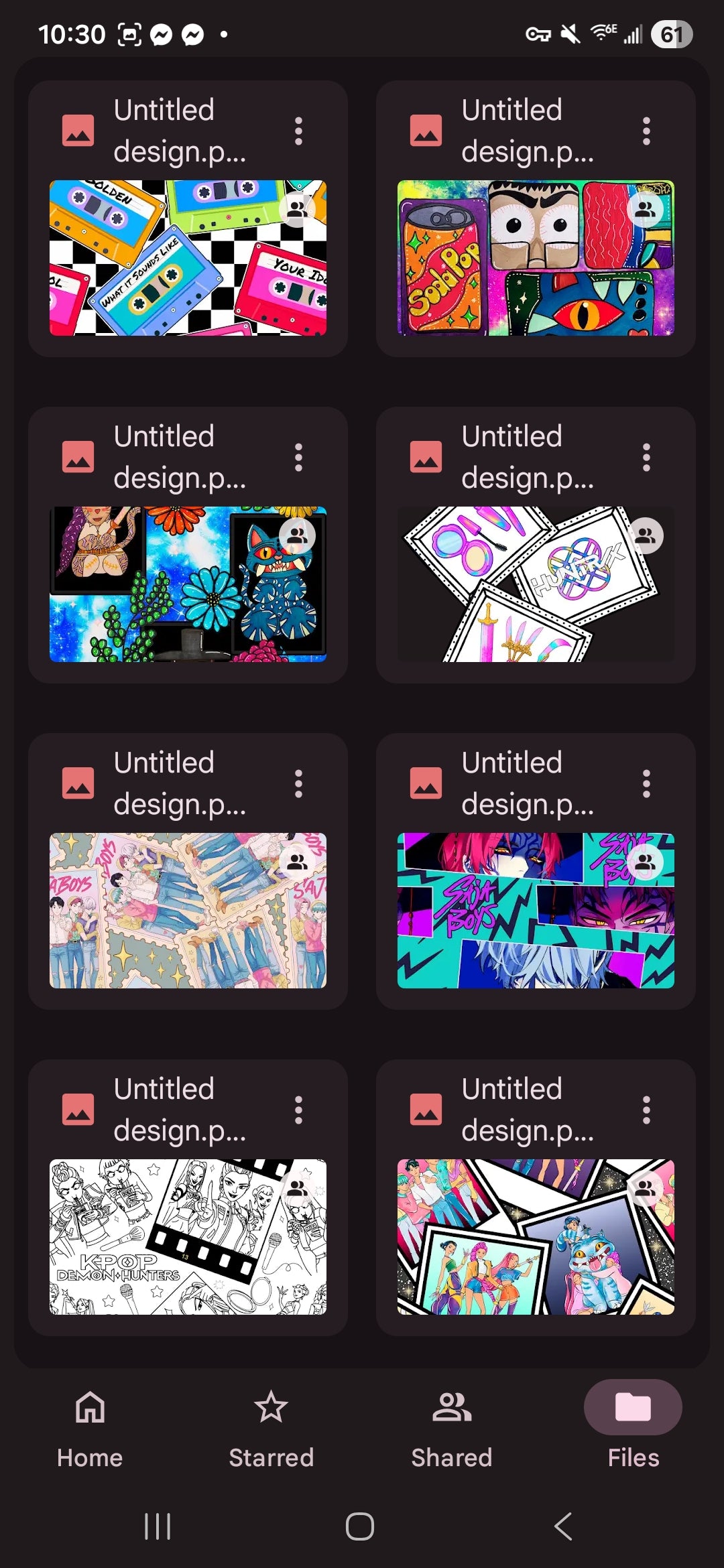Open the cassette tapes design file

tap(188, 258)
